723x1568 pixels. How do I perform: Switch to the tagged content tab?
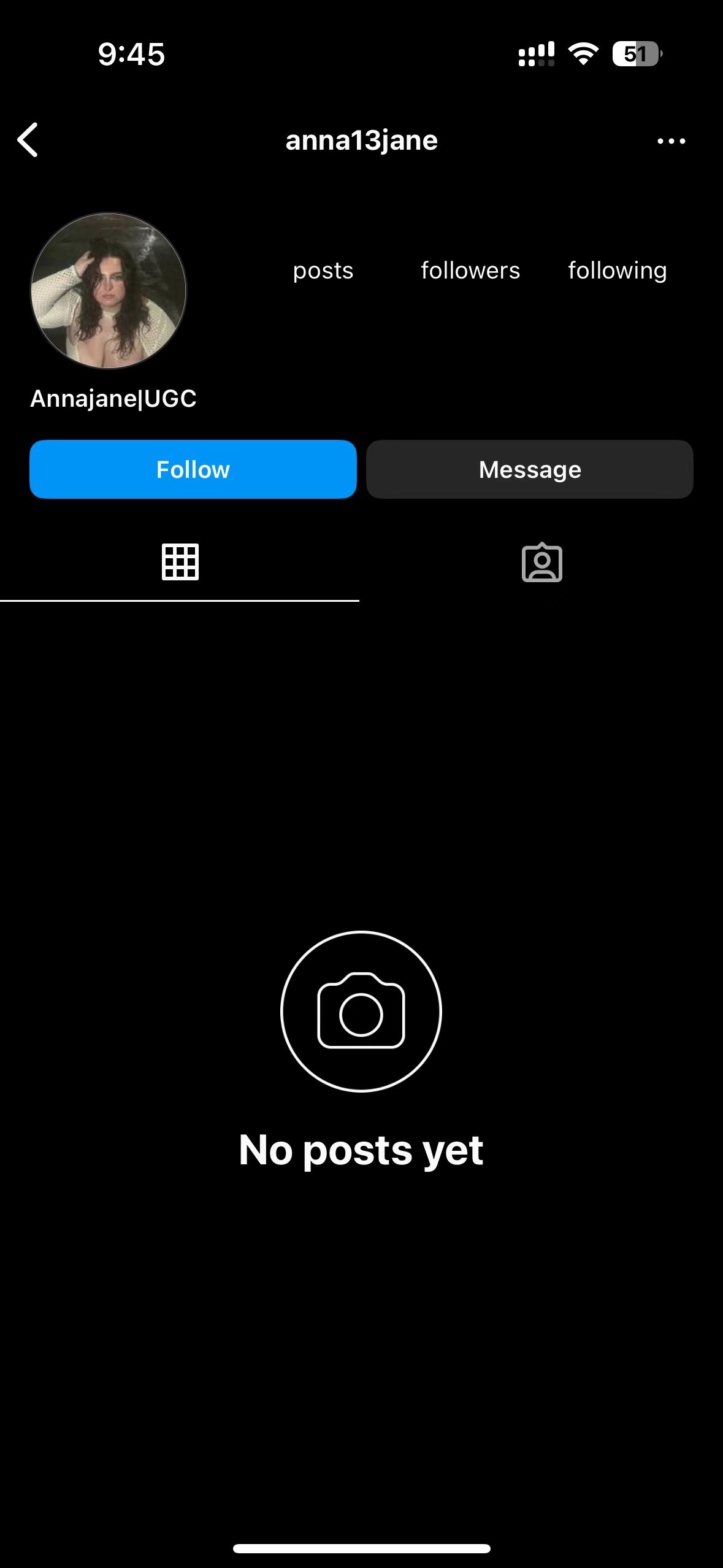541,563
